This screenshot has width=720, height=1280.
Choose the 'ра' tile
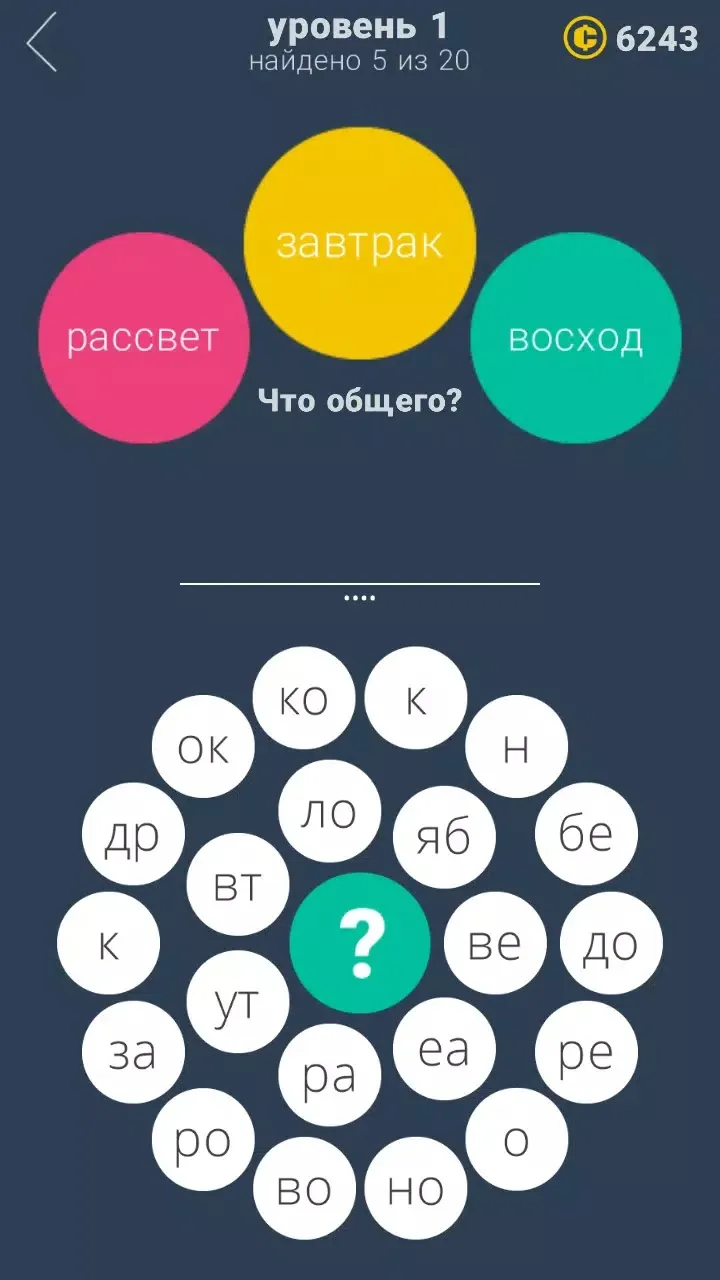coord(330,1074)
